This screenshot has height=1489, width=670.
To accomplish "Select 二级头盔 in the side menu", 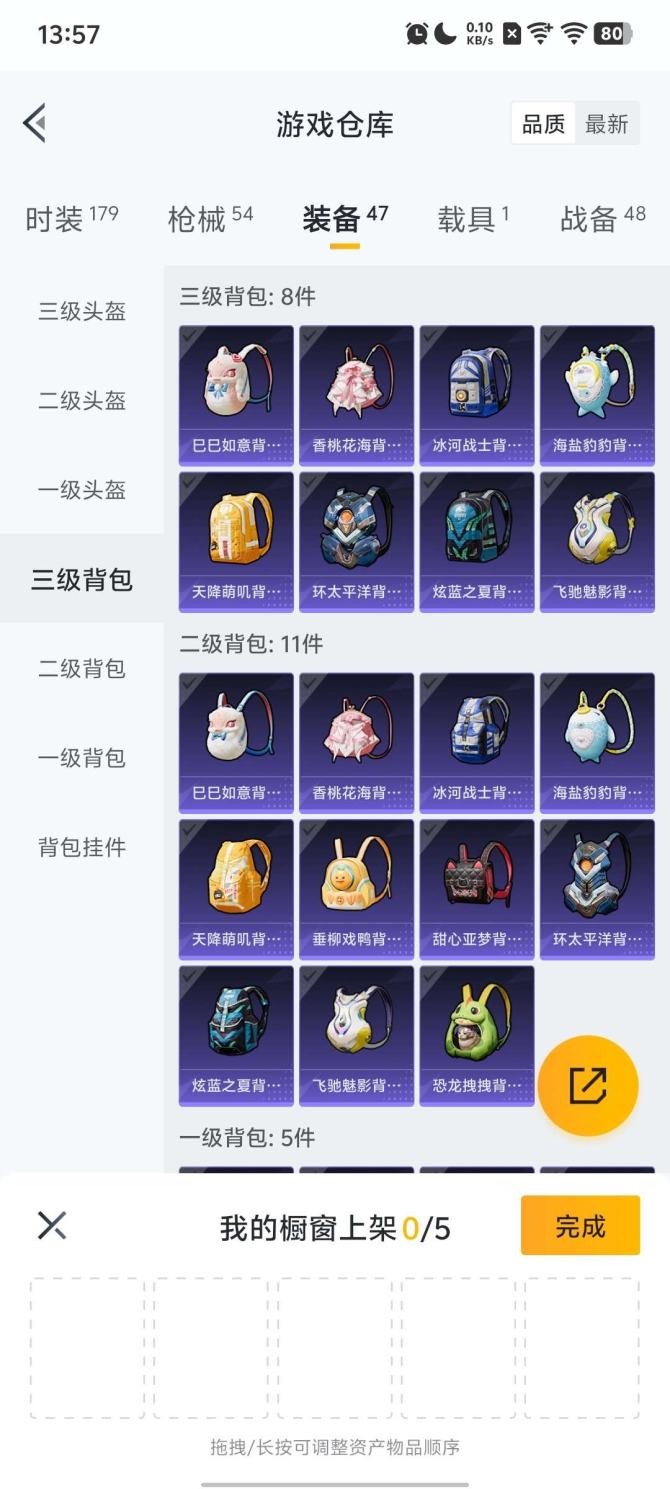I will click(x=82, y=400).
